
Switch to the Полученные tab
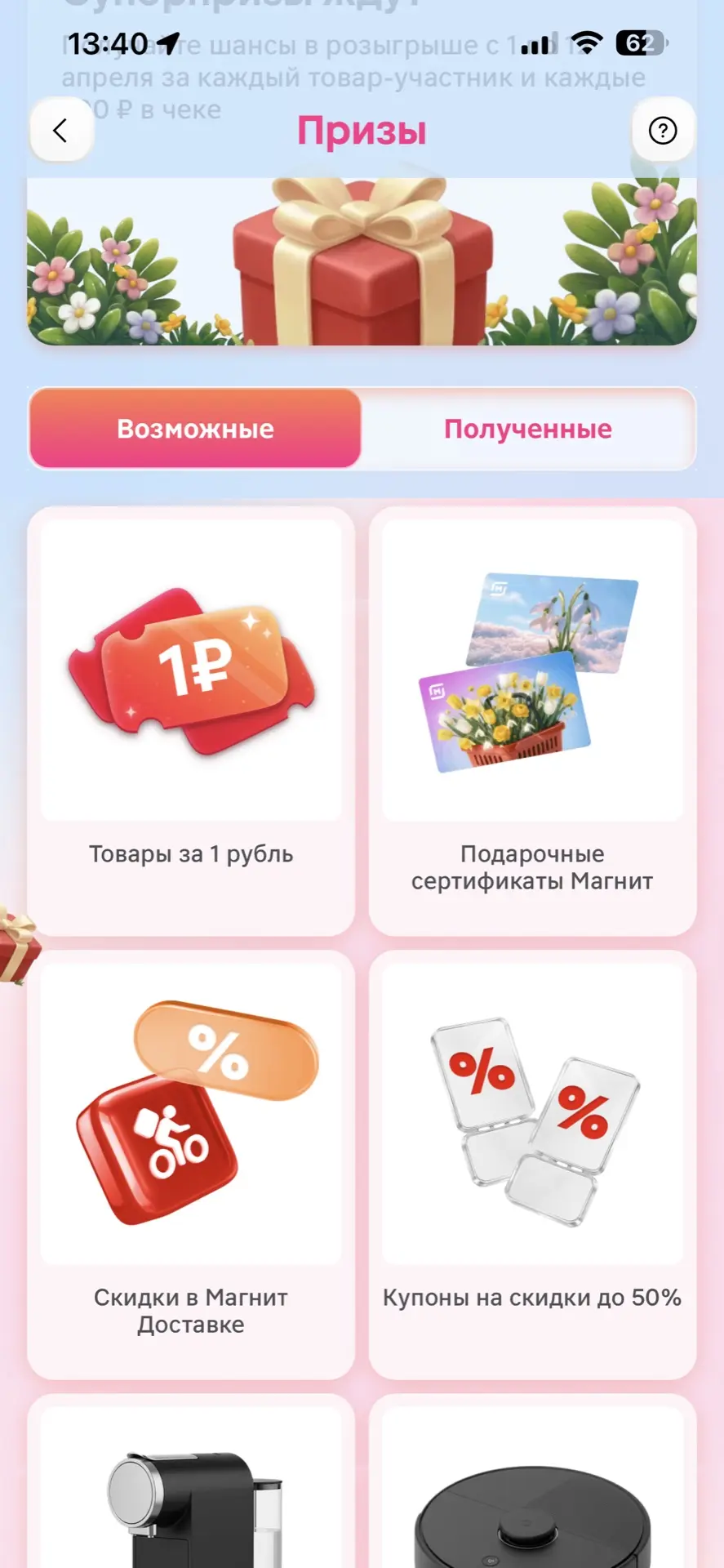click(x=528, y=429)
